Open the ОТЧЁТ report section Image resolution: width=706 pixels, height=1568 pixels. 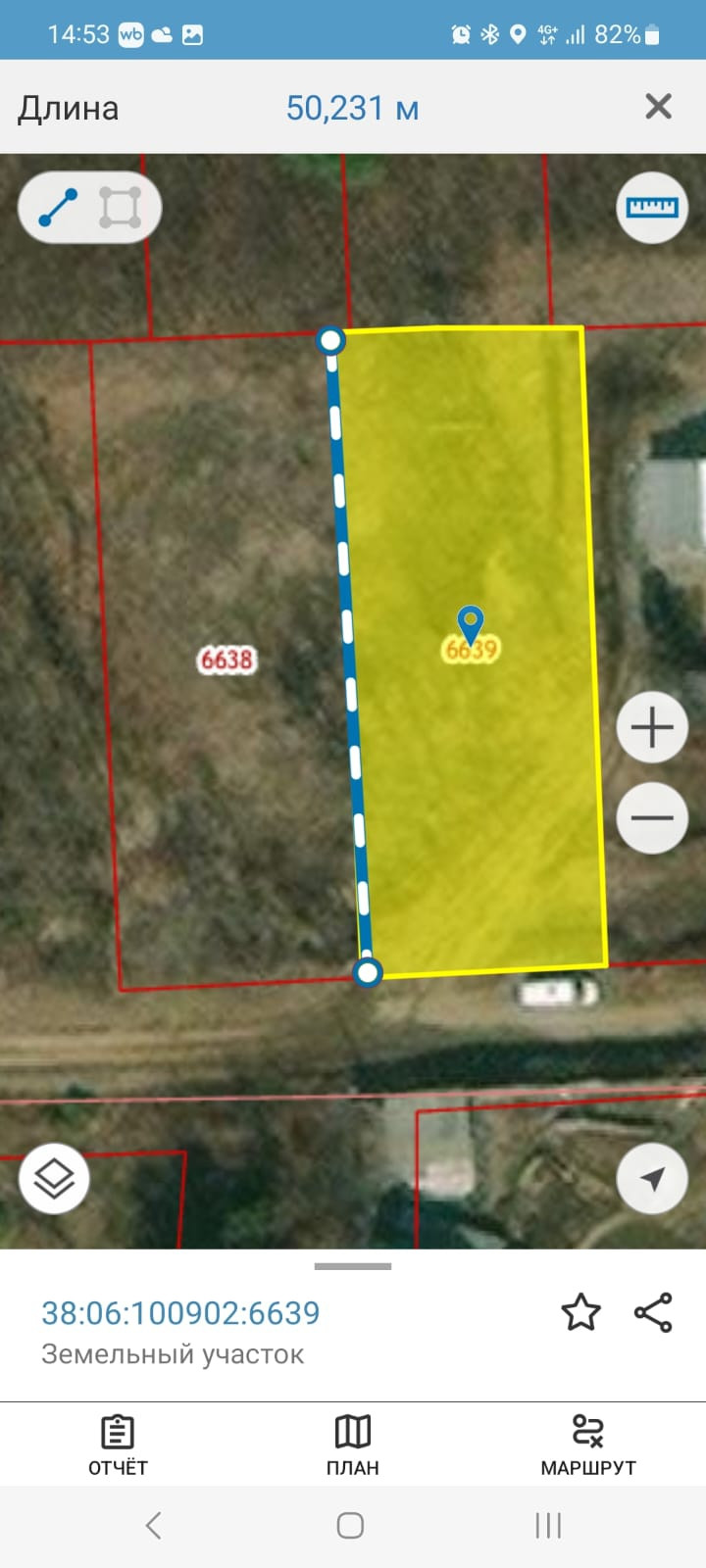[118, 1445]
